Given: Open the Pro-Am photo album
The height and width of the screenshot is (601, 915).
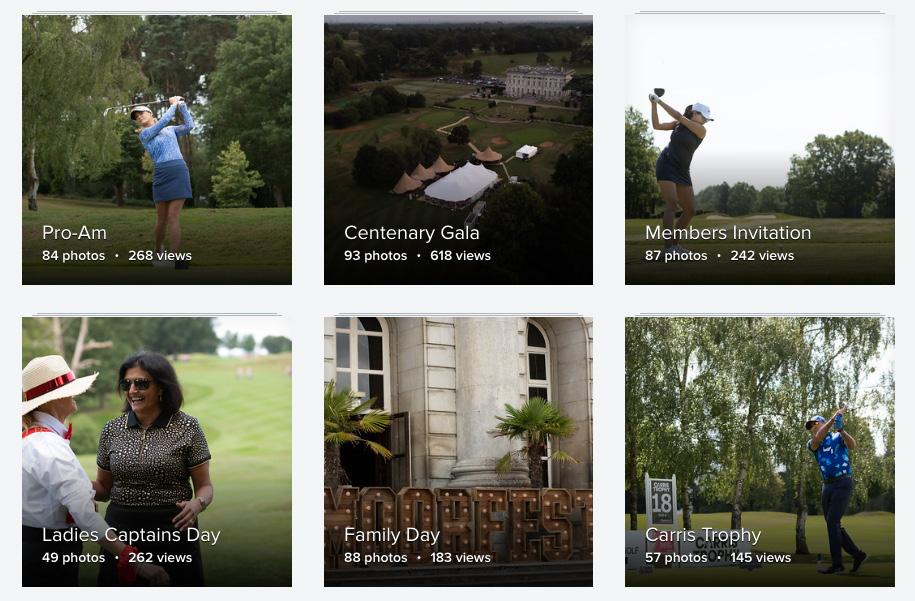Looking at the screenshot, I should point(157,150).
